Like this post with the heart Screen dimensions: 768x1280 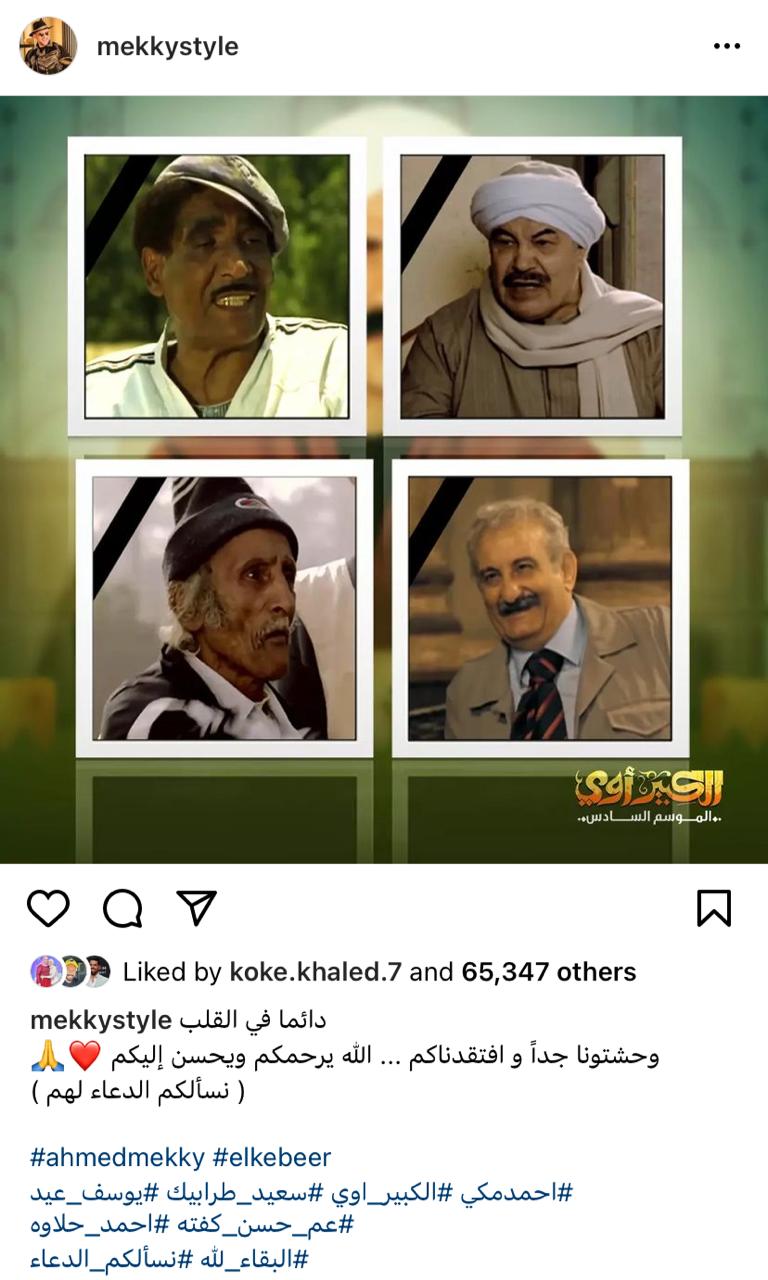click(48, 908)
